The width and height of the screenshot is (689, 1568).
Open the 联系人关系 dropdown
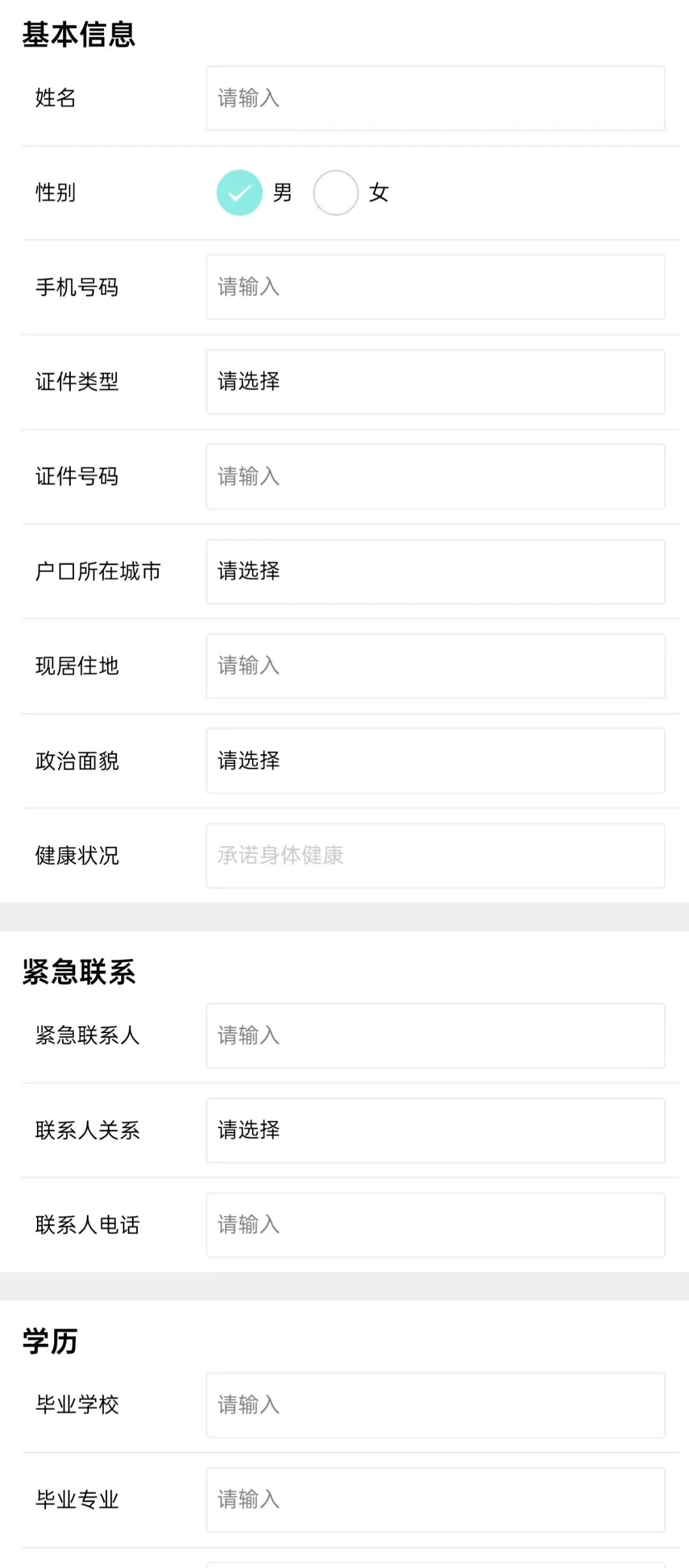coord(435,1130)
